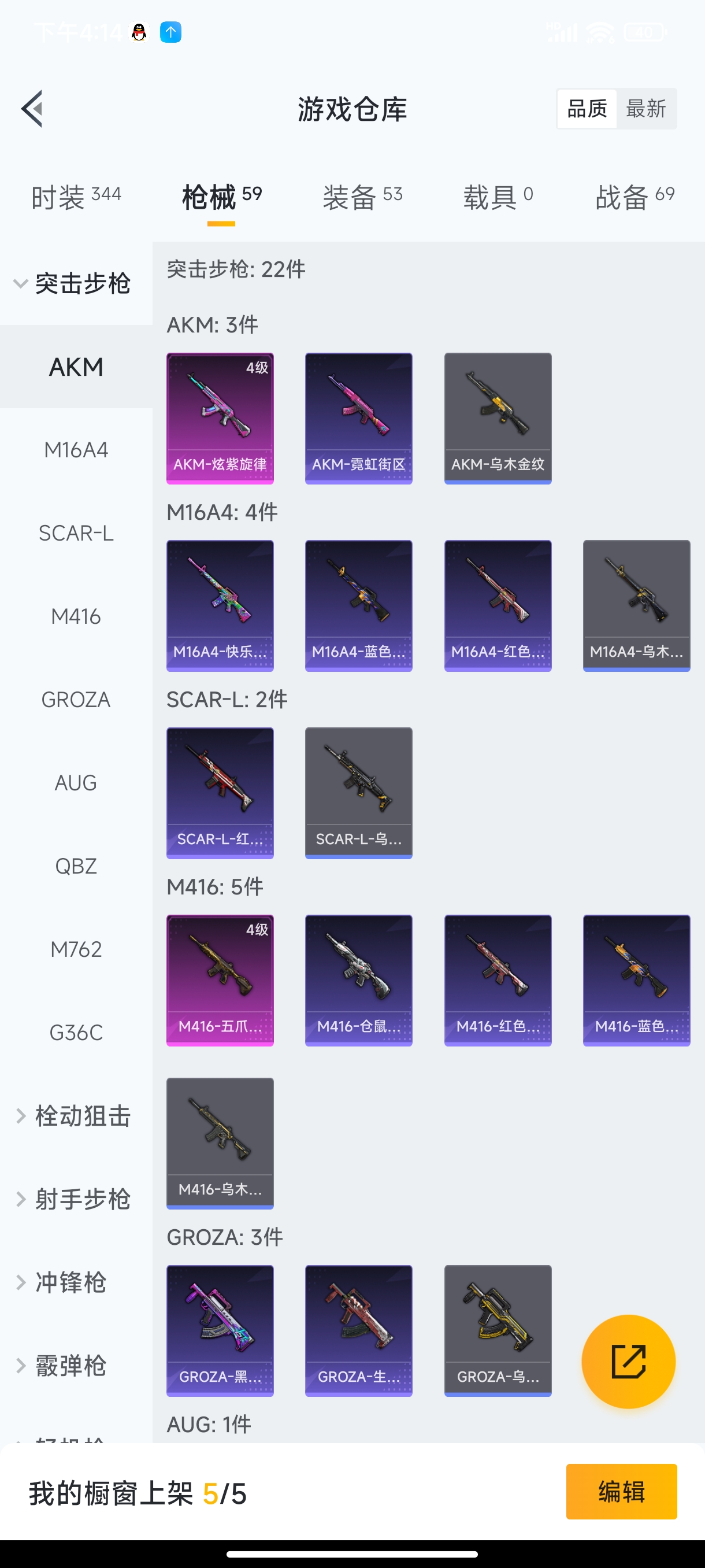Select GROZA in the side list
This screenshot has width=705, height=1568.
pyautogui.click(x=76, y=700)
